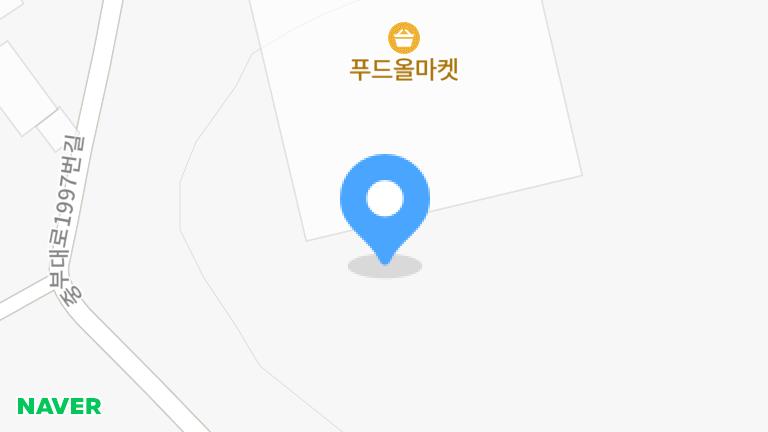Open the 푸드올마켓 place marker
The height and width of the screenshot is (432, 768).
point(404,38)
